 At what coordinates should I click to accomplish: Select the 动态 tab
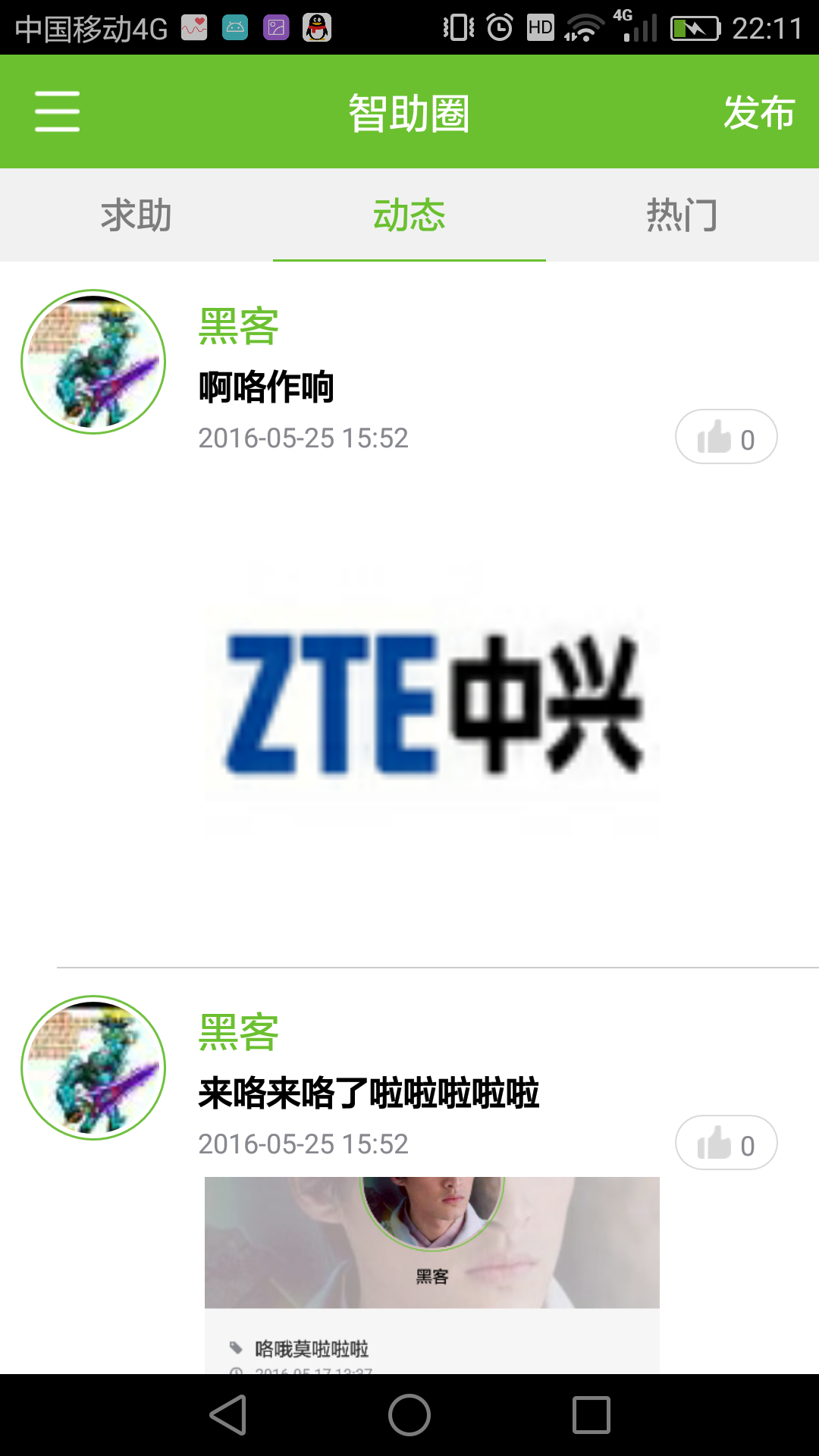tap(409, 215)
